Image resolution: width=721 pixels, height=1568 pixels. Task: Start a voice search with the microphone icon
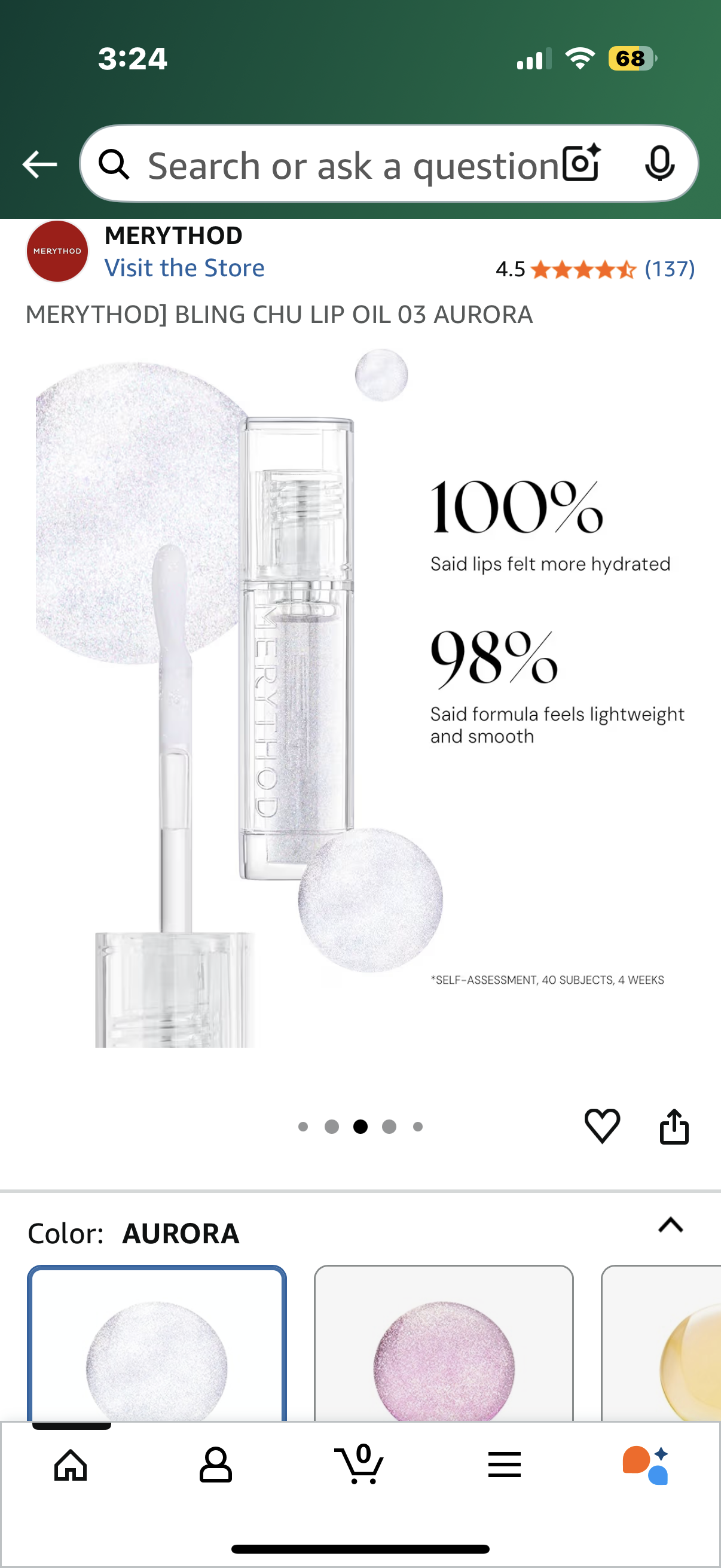coord(659,163)
